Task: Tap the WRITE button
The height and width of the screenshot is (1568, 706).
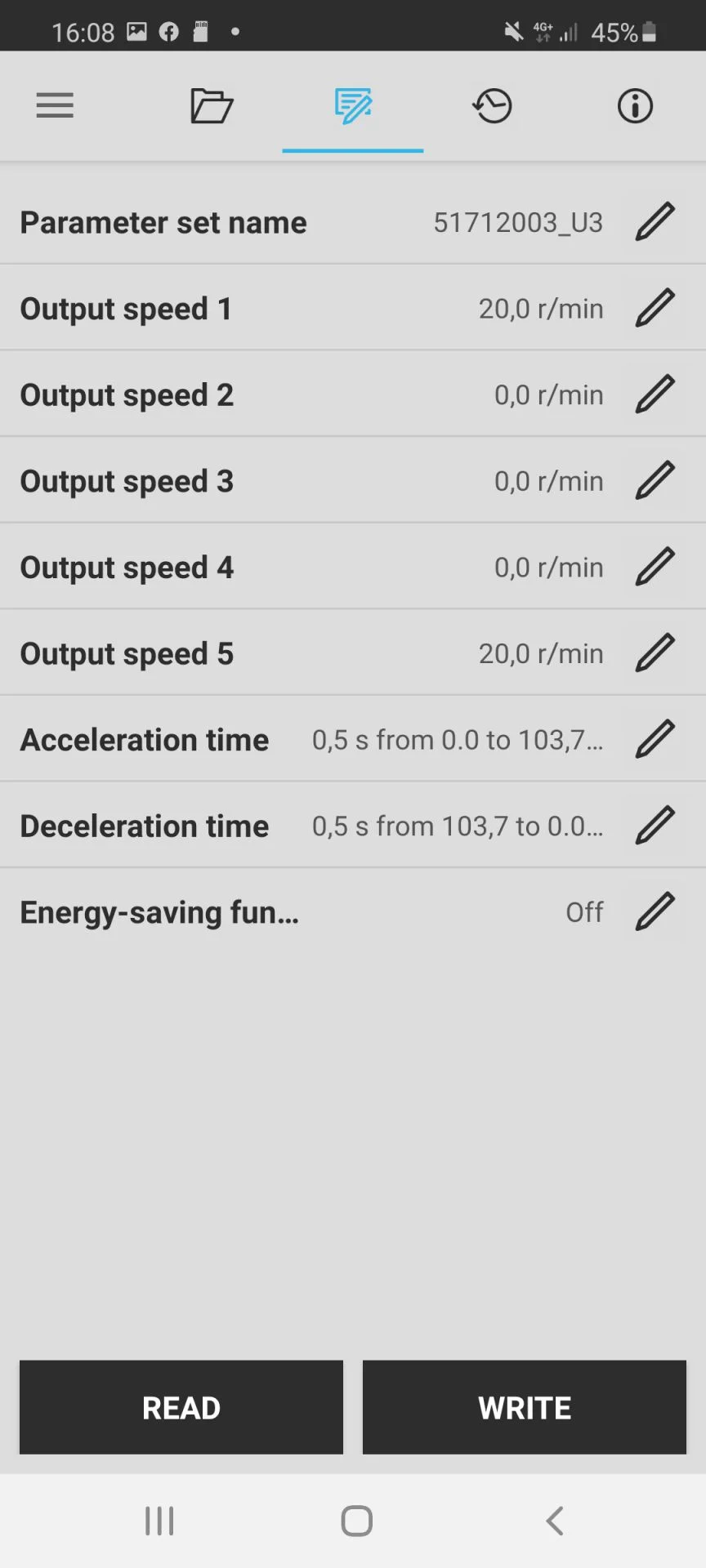Action: pos(525,1407)
